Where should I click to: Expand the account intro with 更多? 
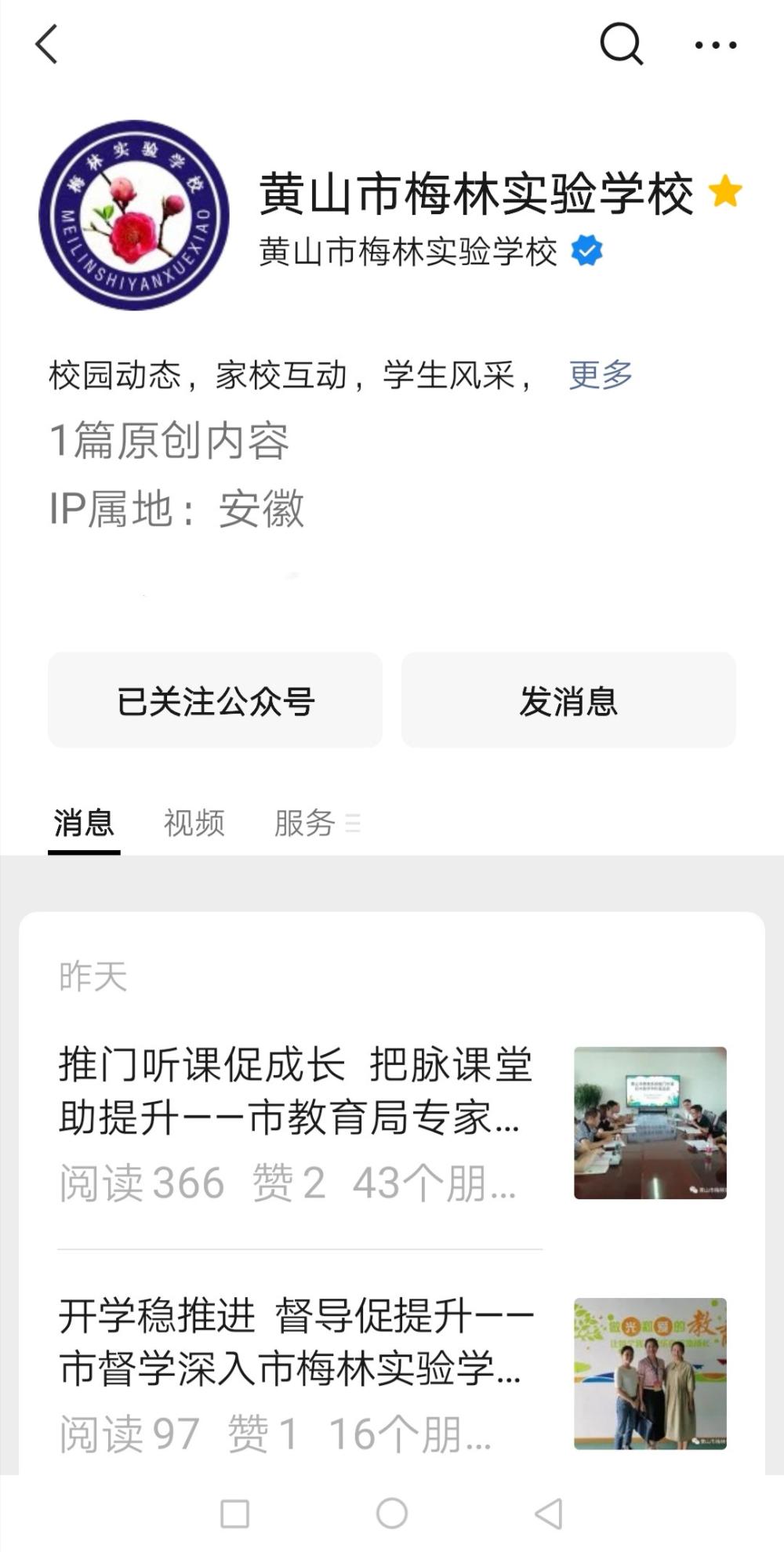pos(601,375)
